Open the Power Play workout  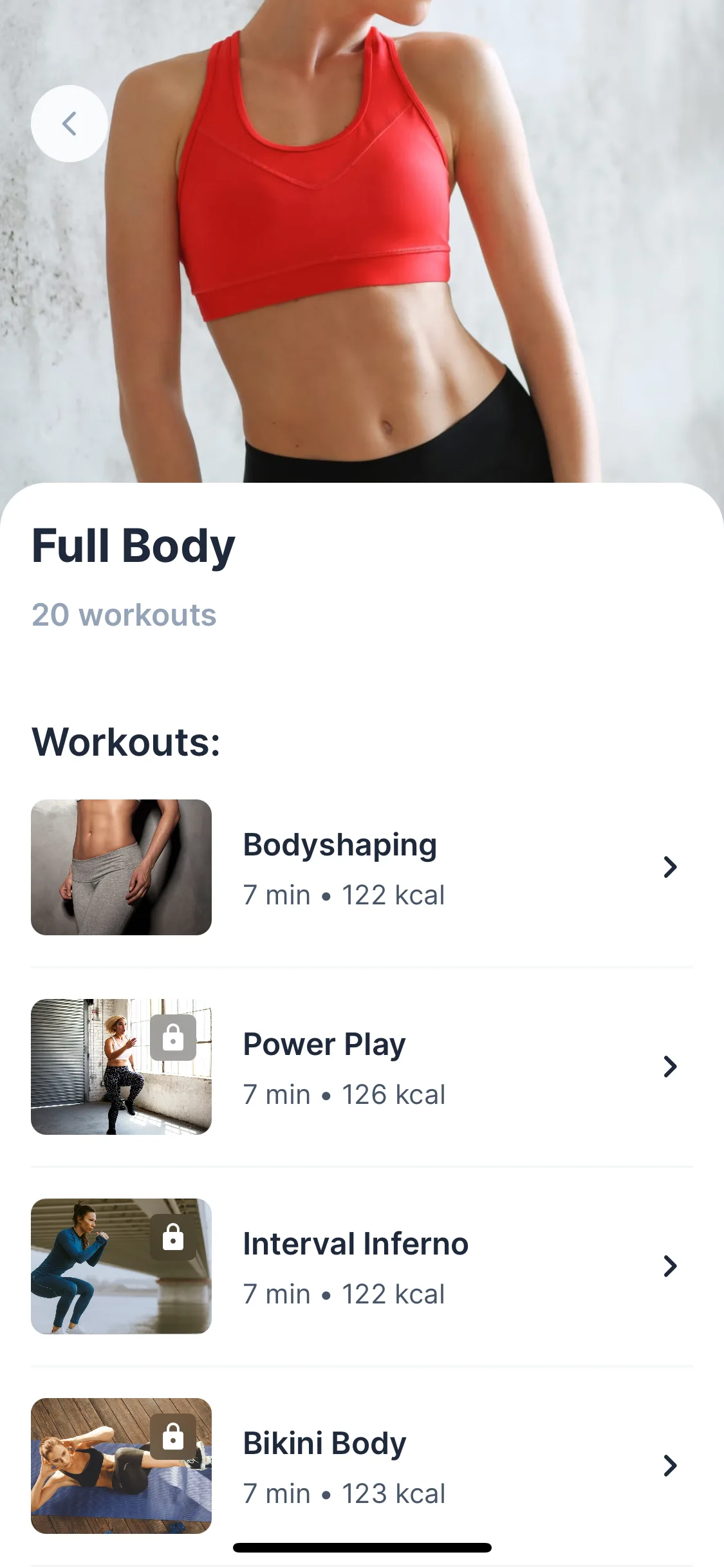[x=362, y=1067]
